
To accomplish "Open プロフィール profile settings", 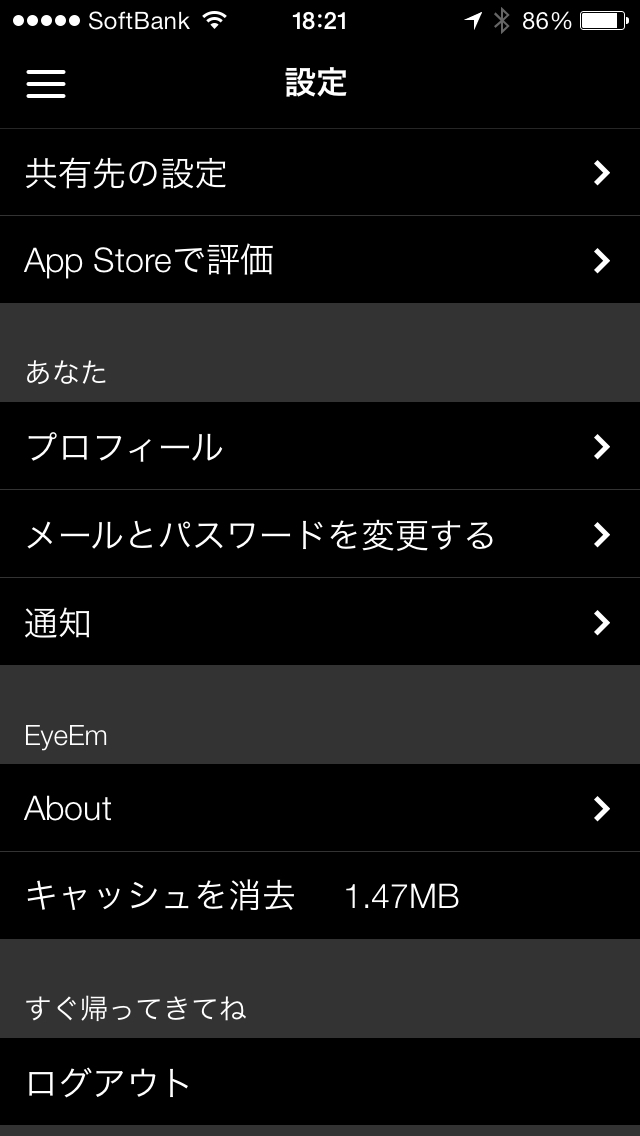I will [x=320, y=446].
